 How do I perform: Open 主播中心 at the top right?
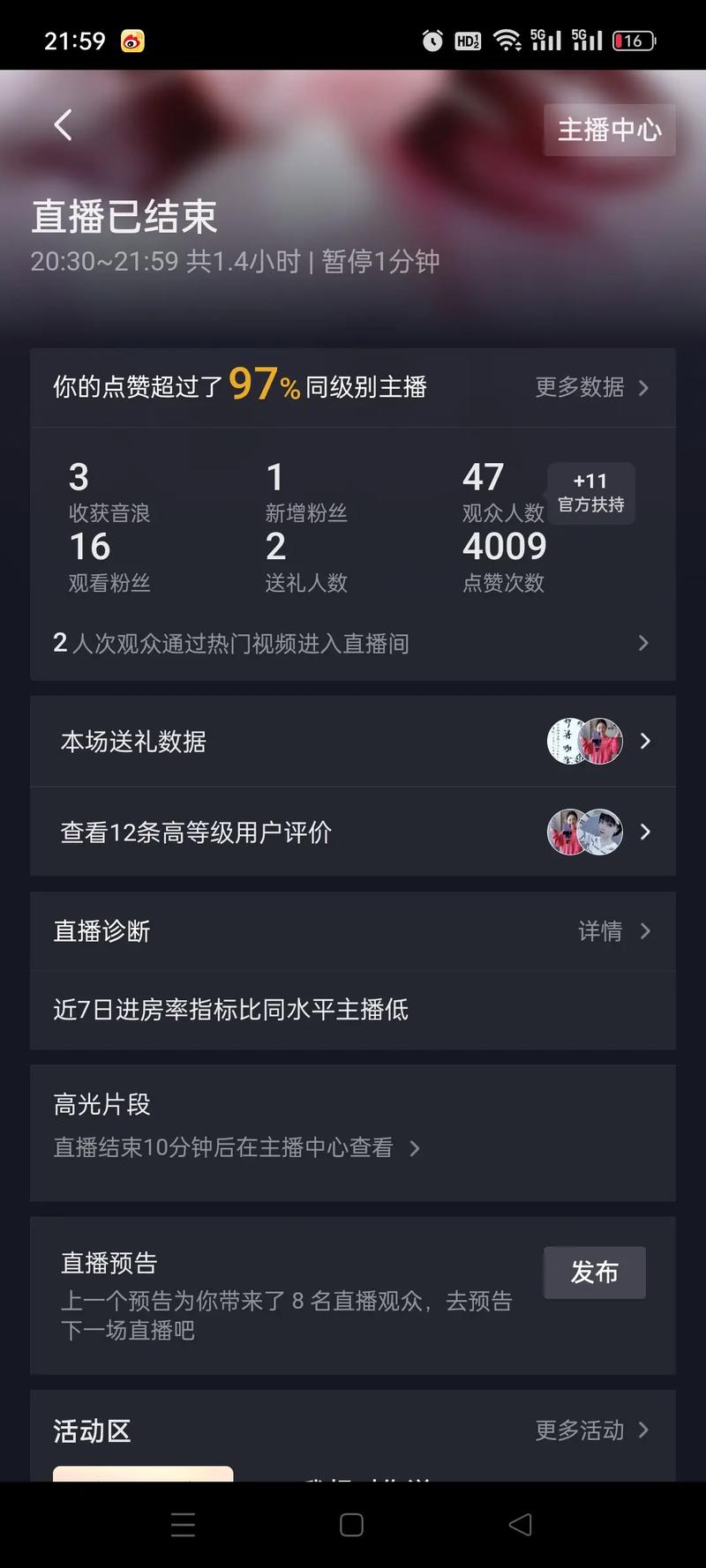(609, 130)
